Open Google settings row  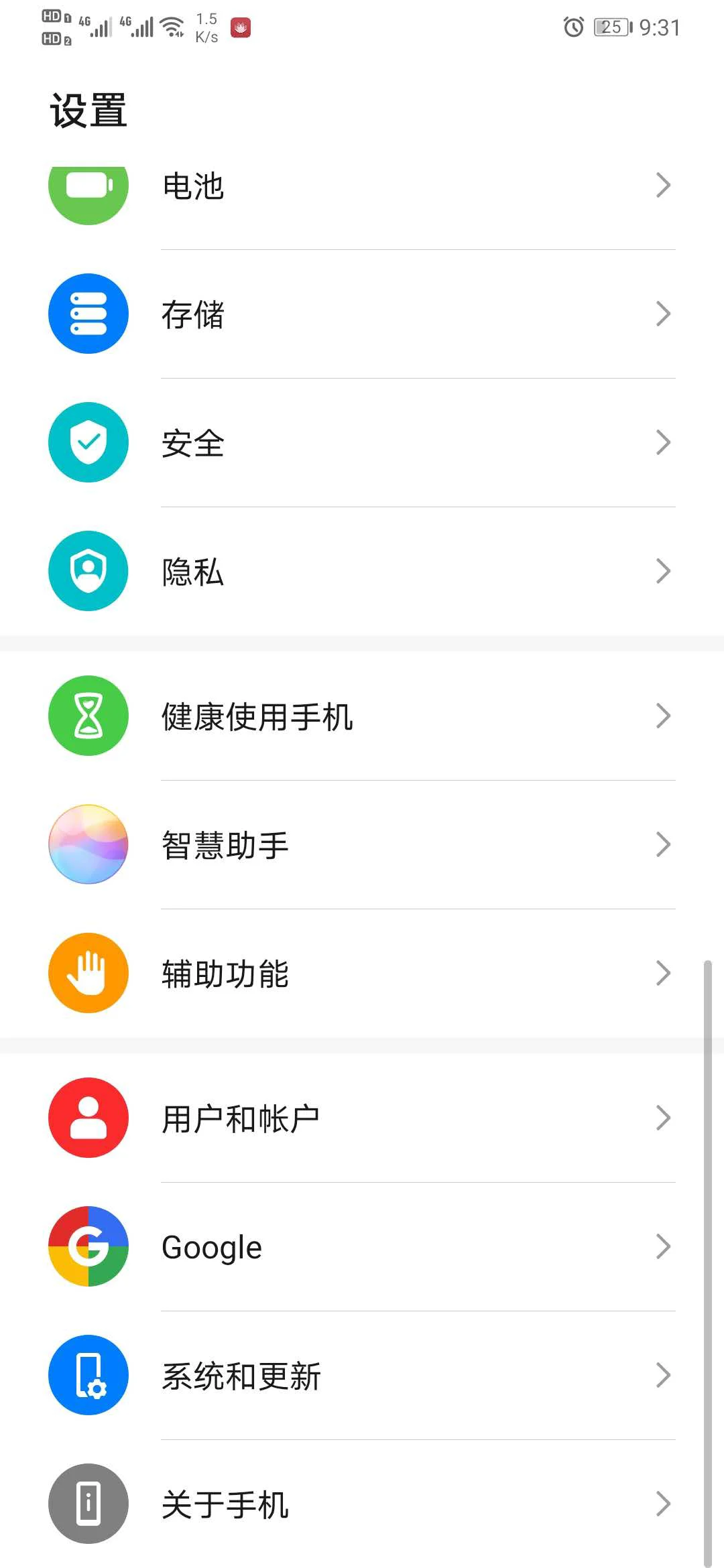point(362,1246)
